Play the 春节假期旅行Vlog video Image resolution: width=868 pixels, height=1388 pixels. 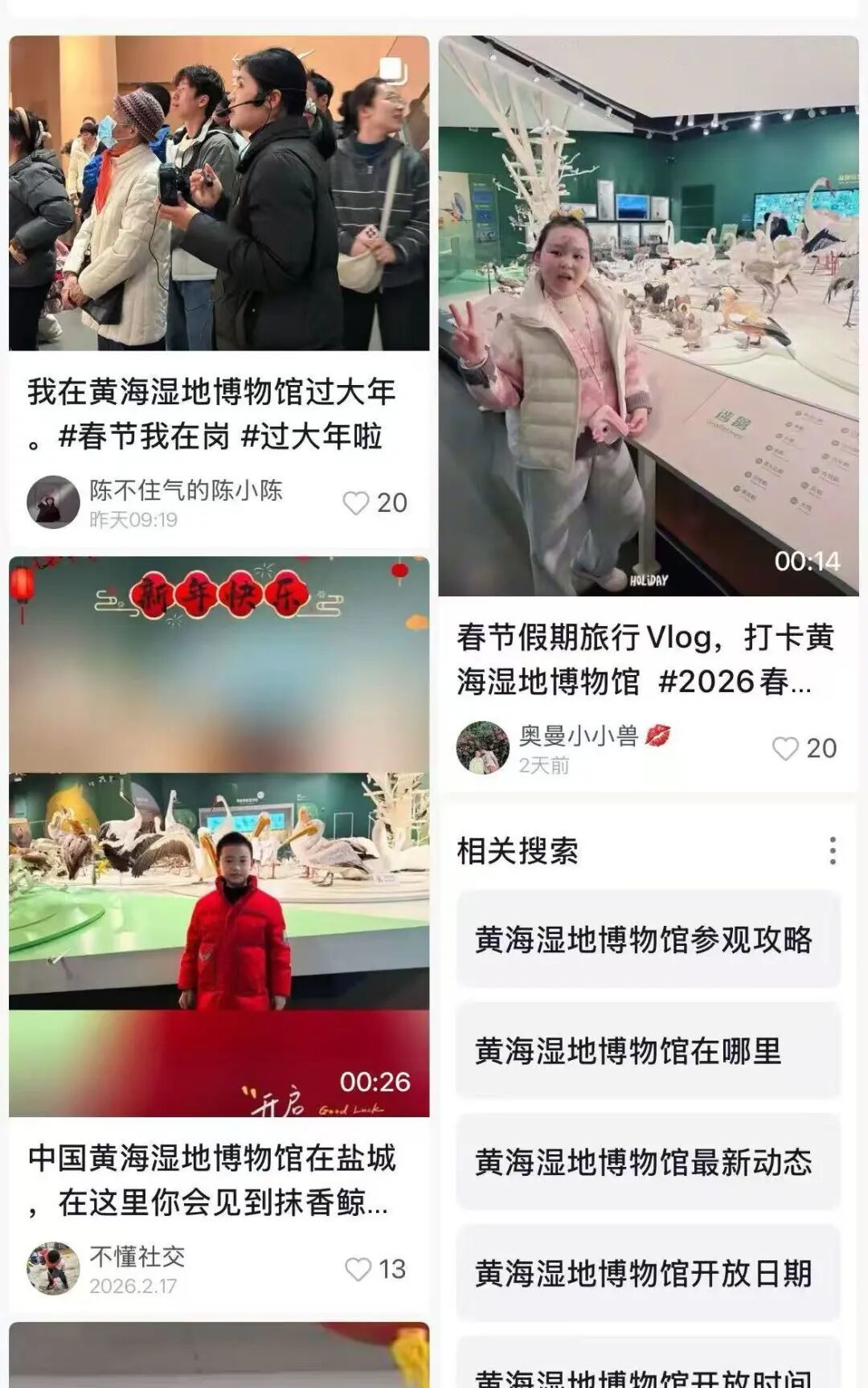pos(648,315)
